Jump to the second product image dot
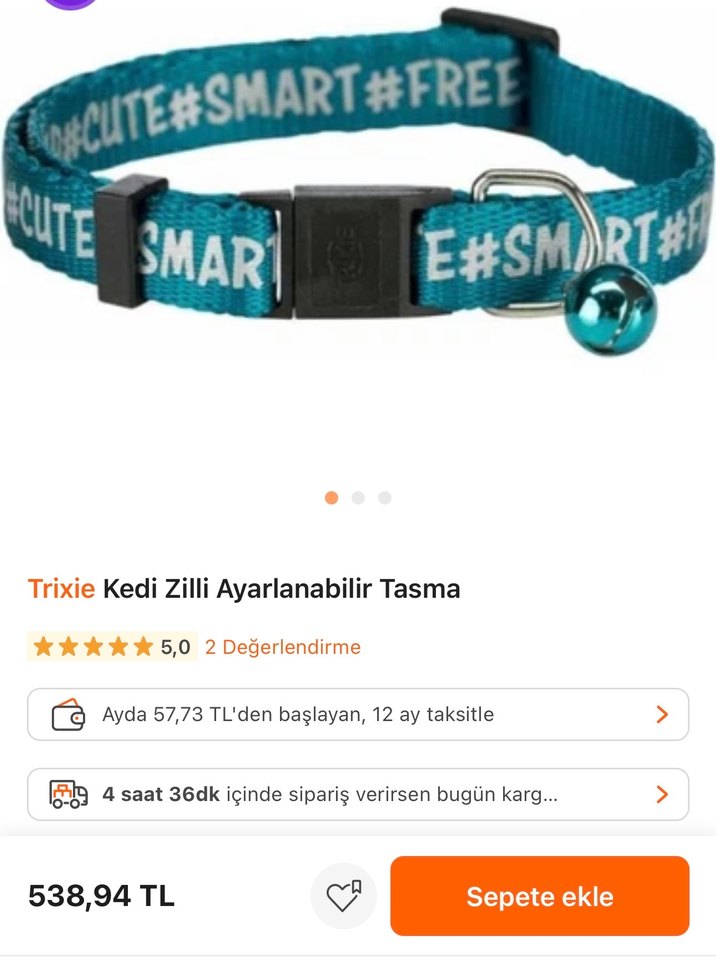Viewport: 716px width, 958px height. pyautogui.click(x=358, y=498)
